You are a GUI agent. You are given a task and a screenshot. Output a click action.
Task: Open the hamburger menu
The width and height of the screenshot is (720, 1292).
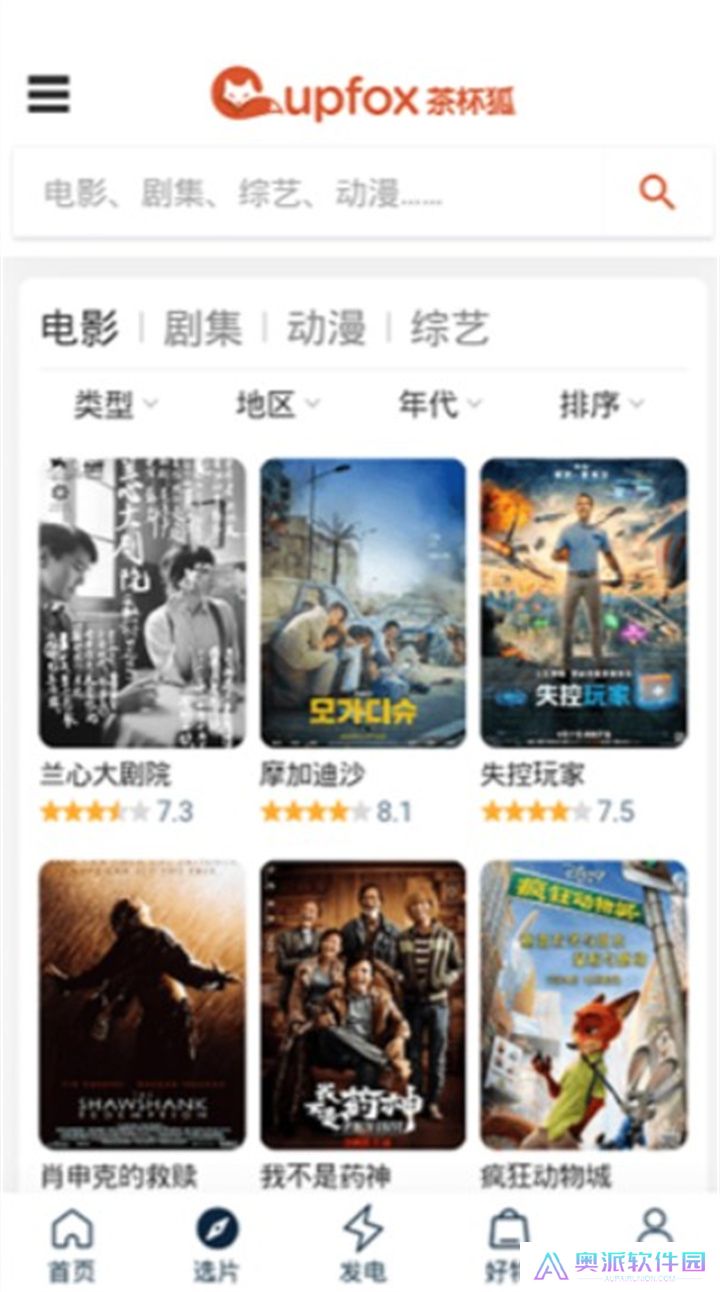[47, 94]
